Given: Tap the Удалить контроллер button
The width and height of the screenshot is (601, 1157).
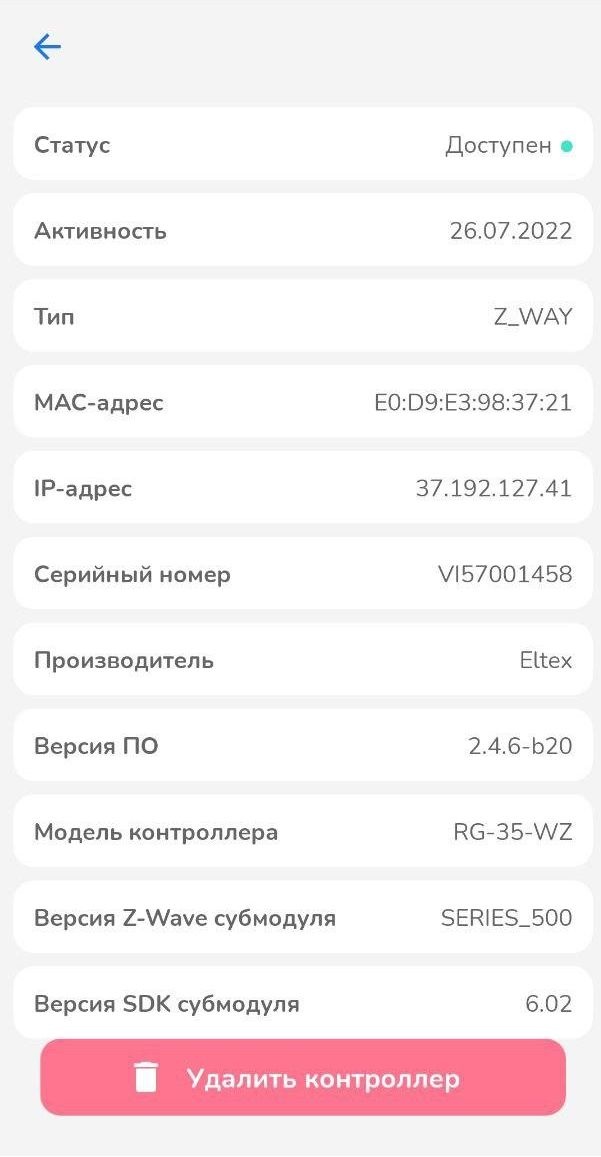Looking at the screenshot, I should pyautogui.click(x=303, y=1078).
